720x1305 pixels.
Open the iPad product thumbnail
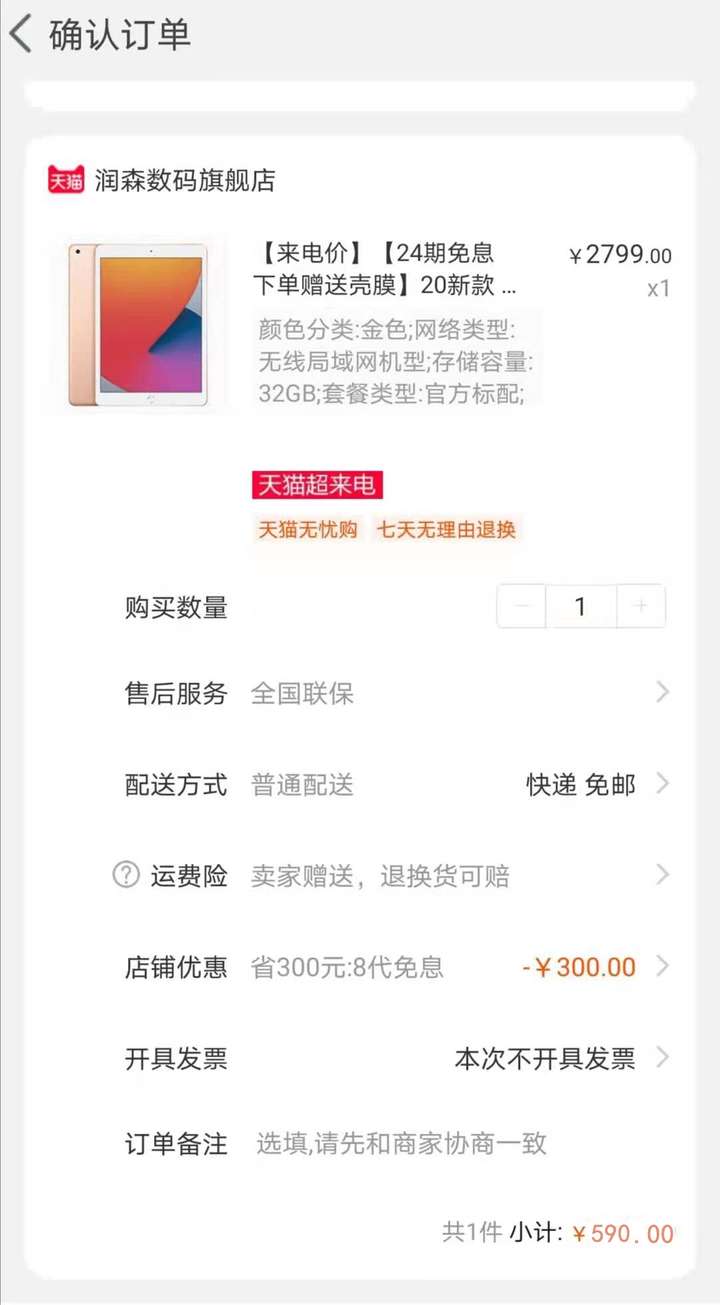[x=138, y=324]
